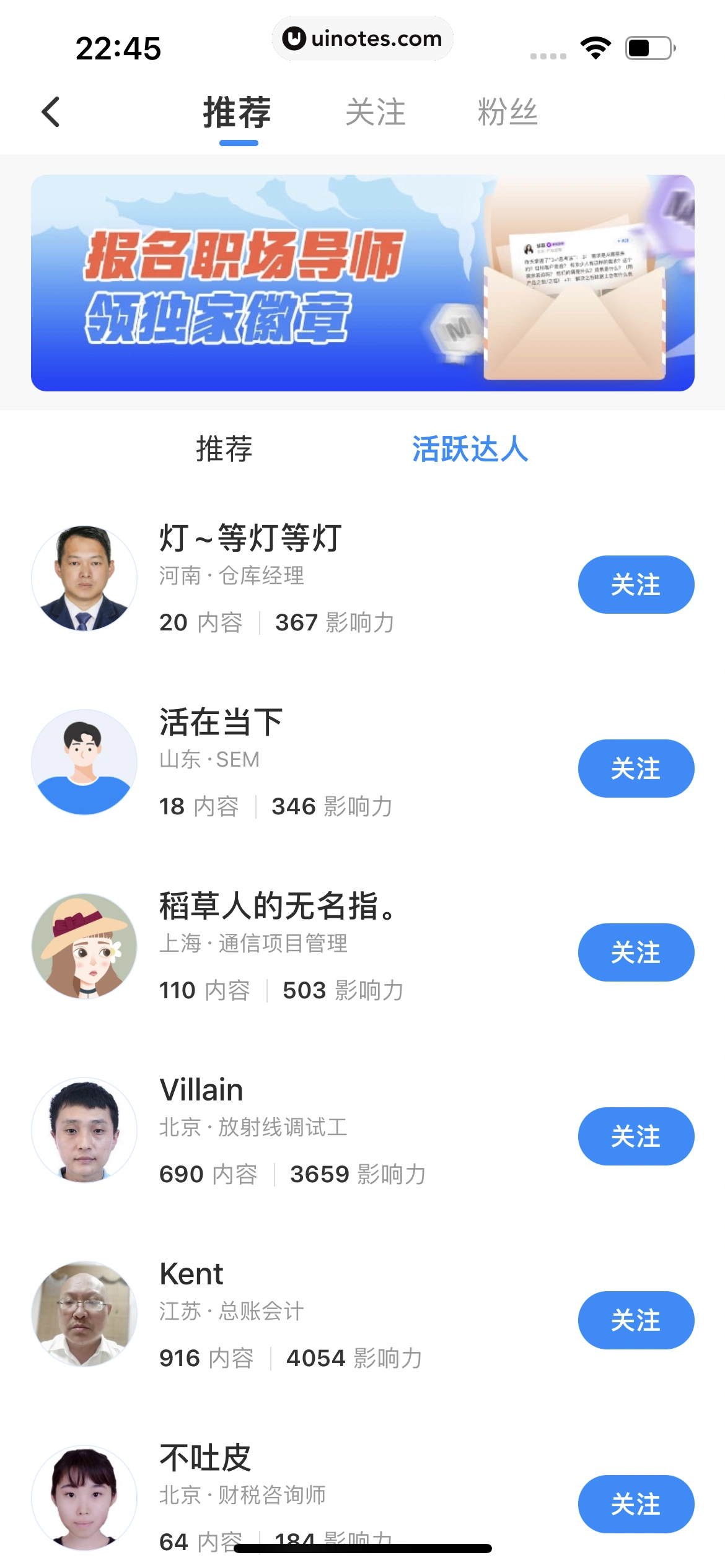Collapse back via the left chevron
Viewport: 725px width, 1568px height.
[50, 112]
